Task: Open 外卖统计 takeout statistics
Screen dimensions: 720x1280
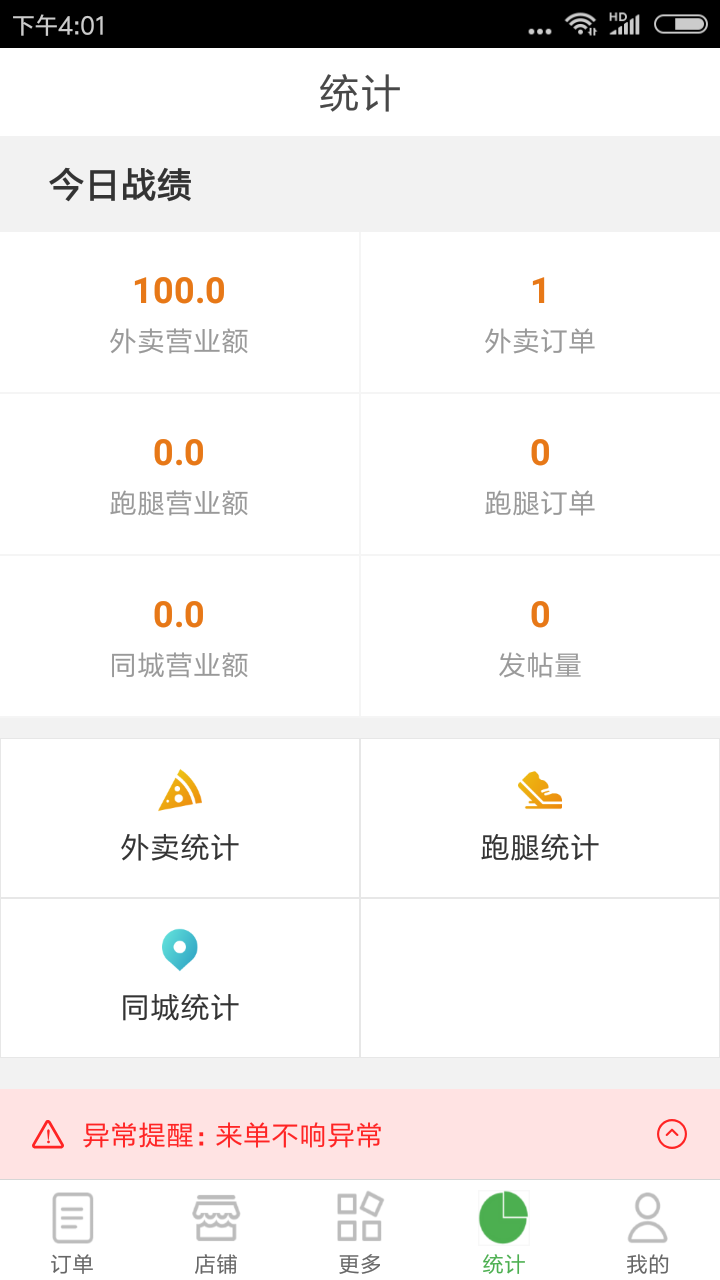Action: [x=180, y=818]
